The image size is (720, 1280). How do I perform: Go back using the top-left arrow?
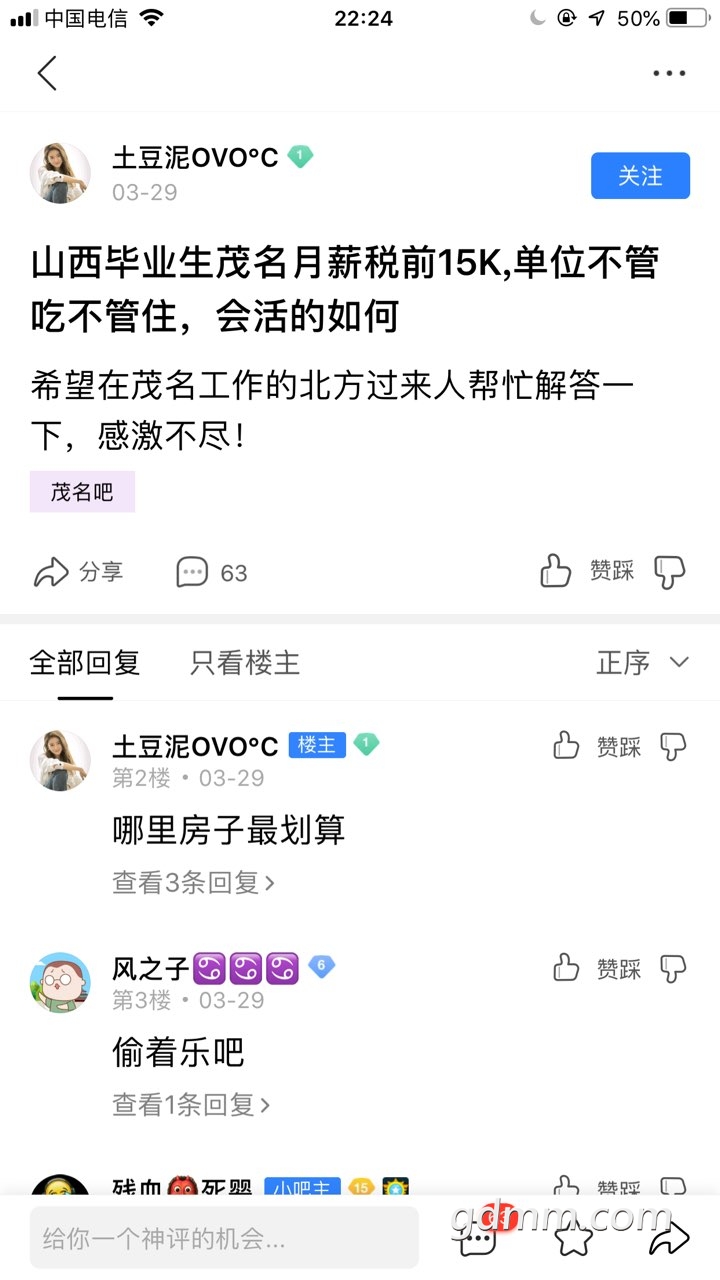[46, 73]
